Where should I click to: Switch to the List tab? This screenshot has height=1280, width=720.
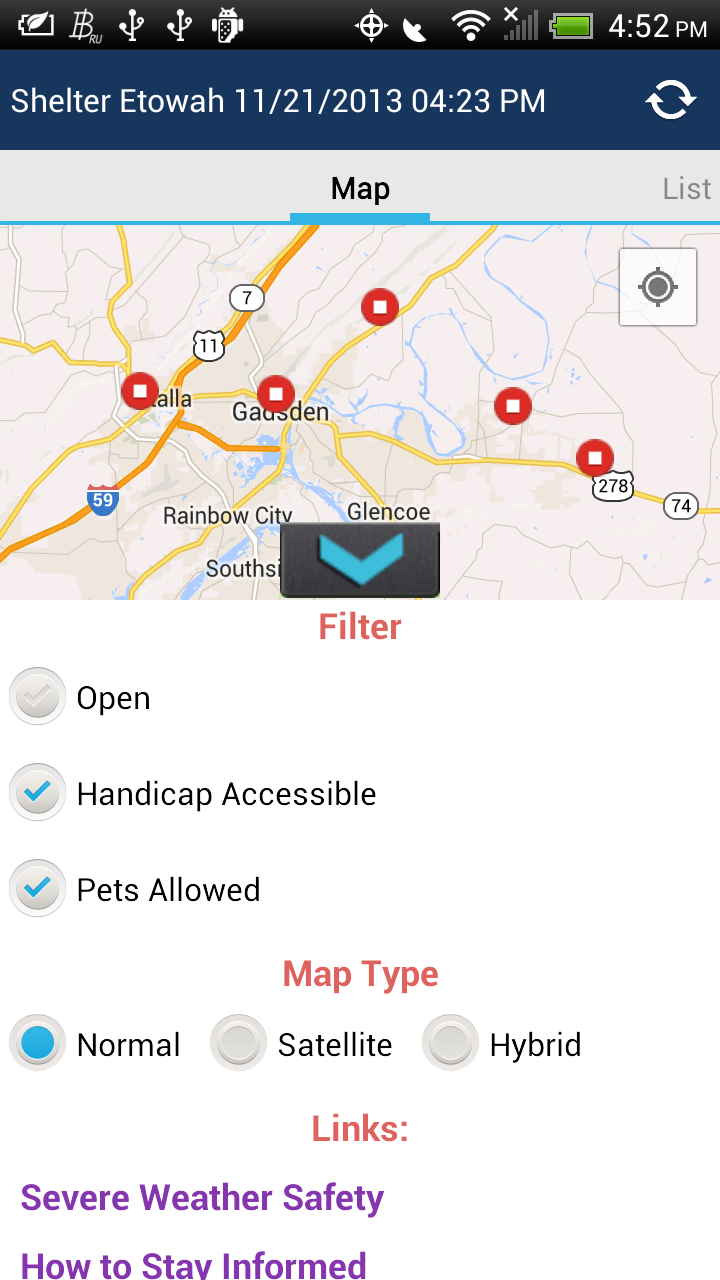686,189
